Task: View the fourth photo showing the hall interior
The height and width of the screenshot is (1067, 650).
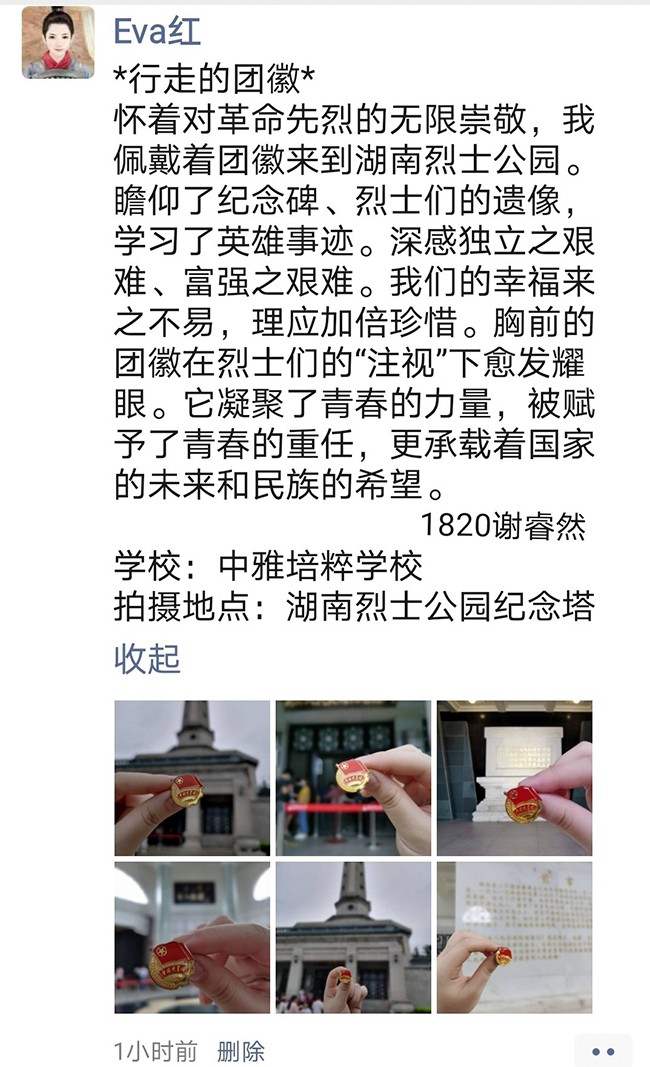Action: tap(192, 937)
